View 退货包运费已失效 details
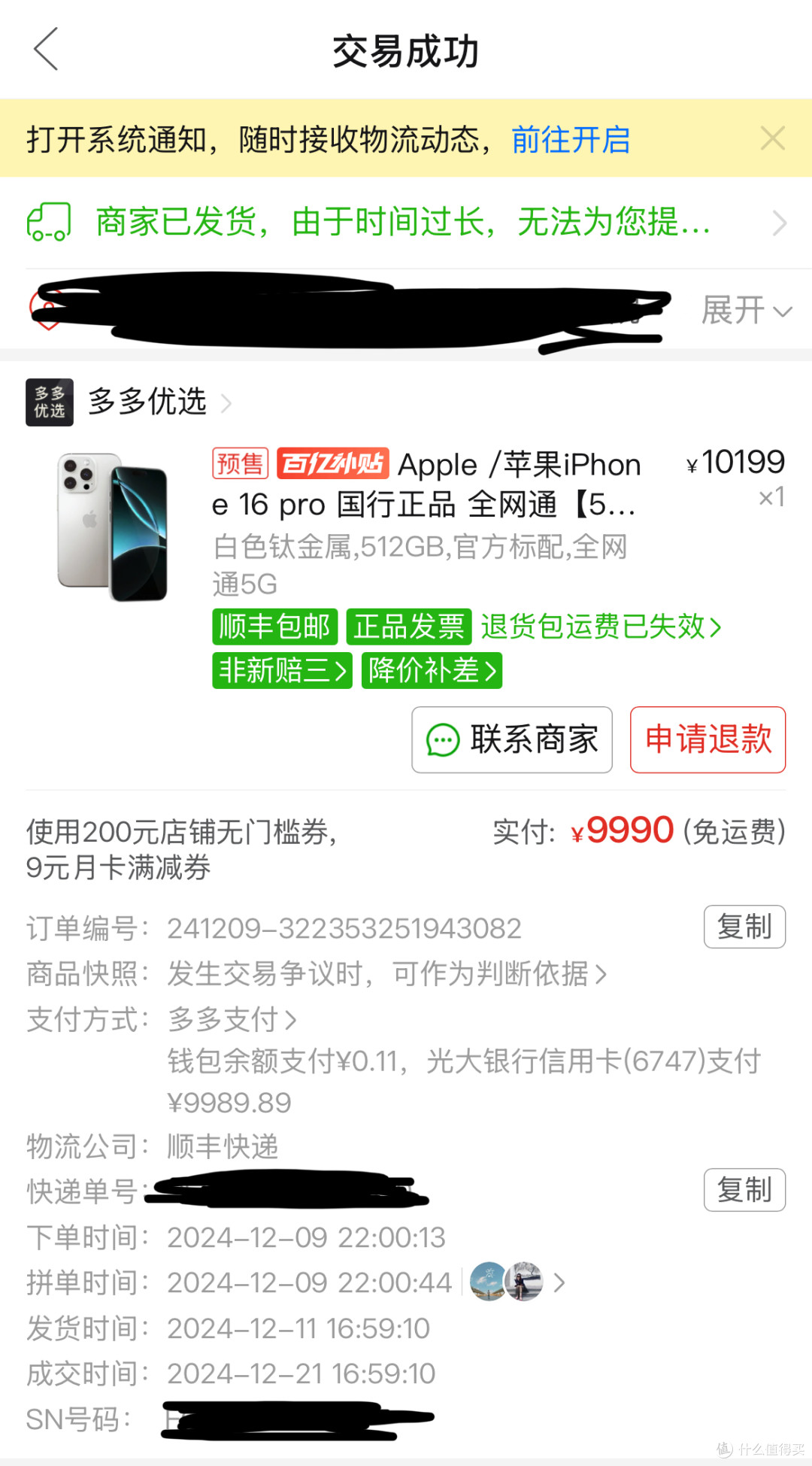This screenshot has height=1466, width=812. pyautogui.click(x=601, y=627)
